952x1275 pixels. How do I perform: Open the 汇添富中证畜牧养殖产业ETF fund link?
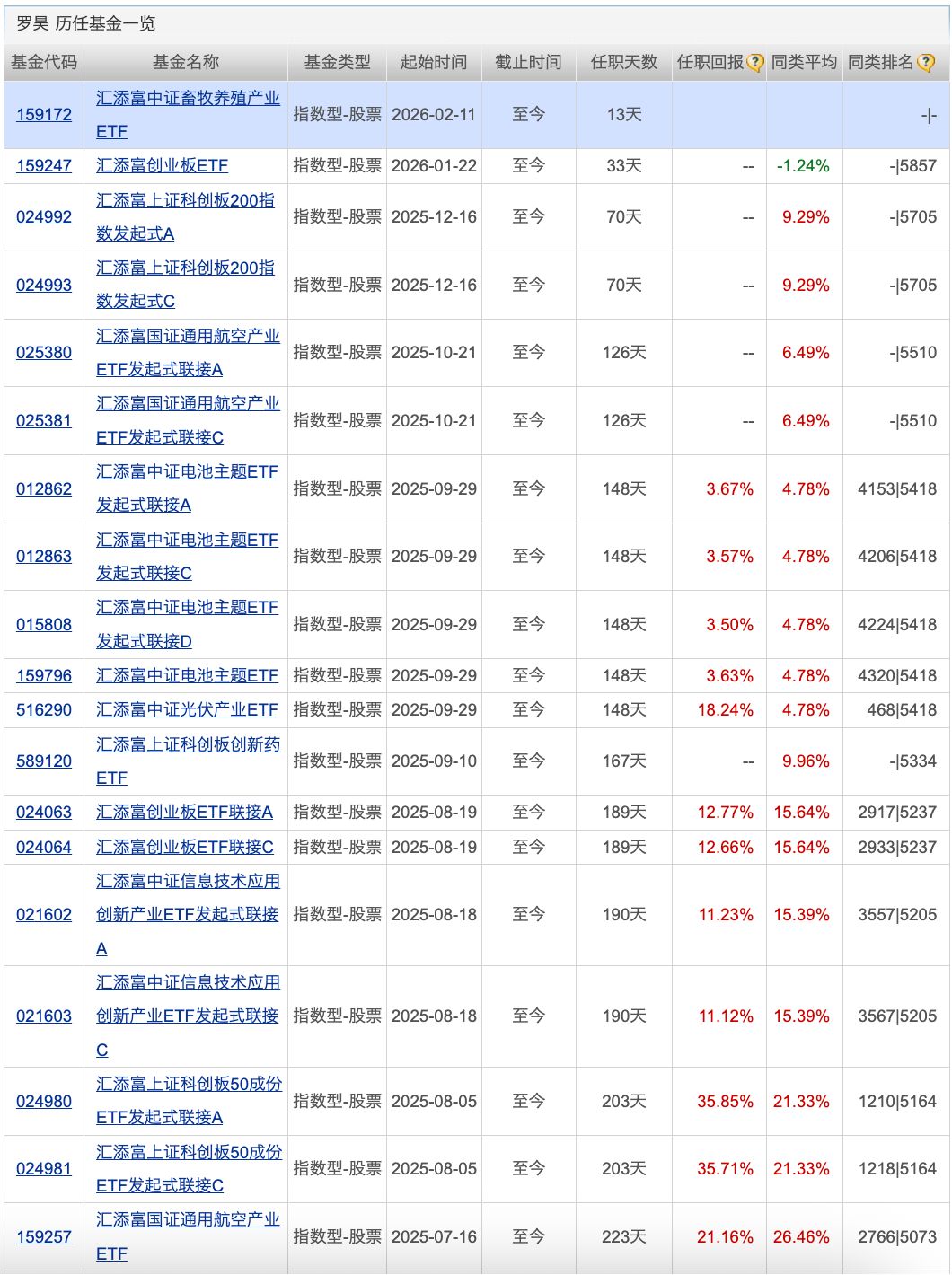click(x=188, y=99)
